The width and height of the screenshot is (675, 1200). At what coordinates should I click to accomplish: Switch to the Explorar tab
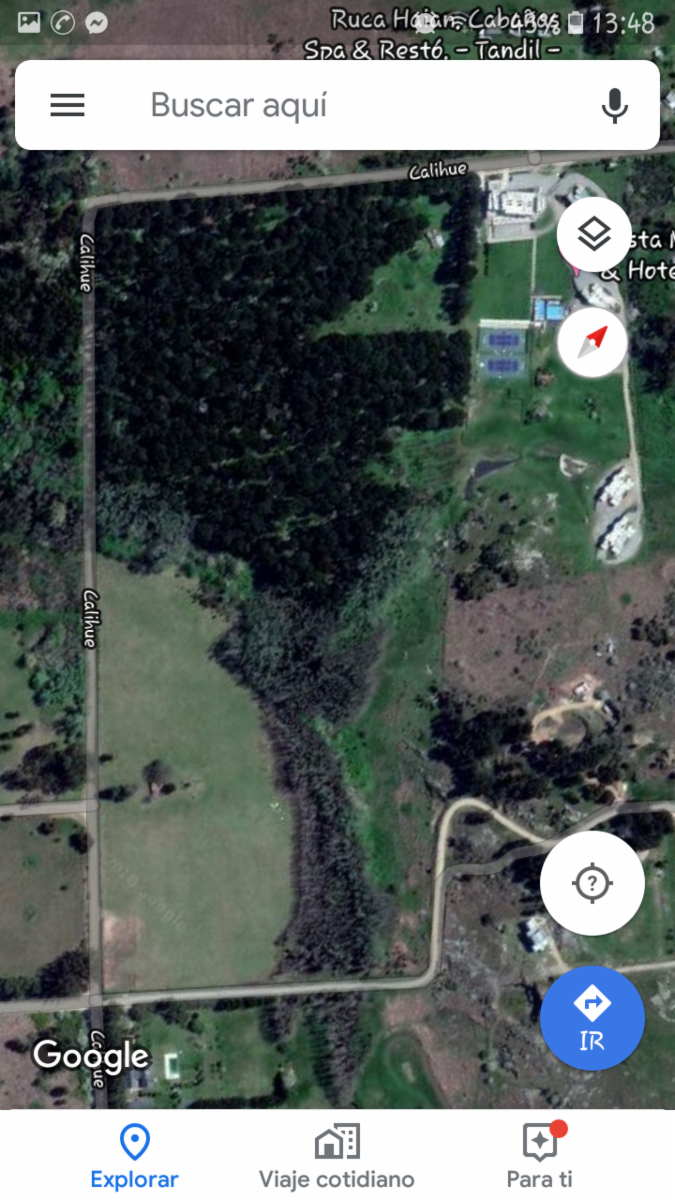tap(135, 1156)
